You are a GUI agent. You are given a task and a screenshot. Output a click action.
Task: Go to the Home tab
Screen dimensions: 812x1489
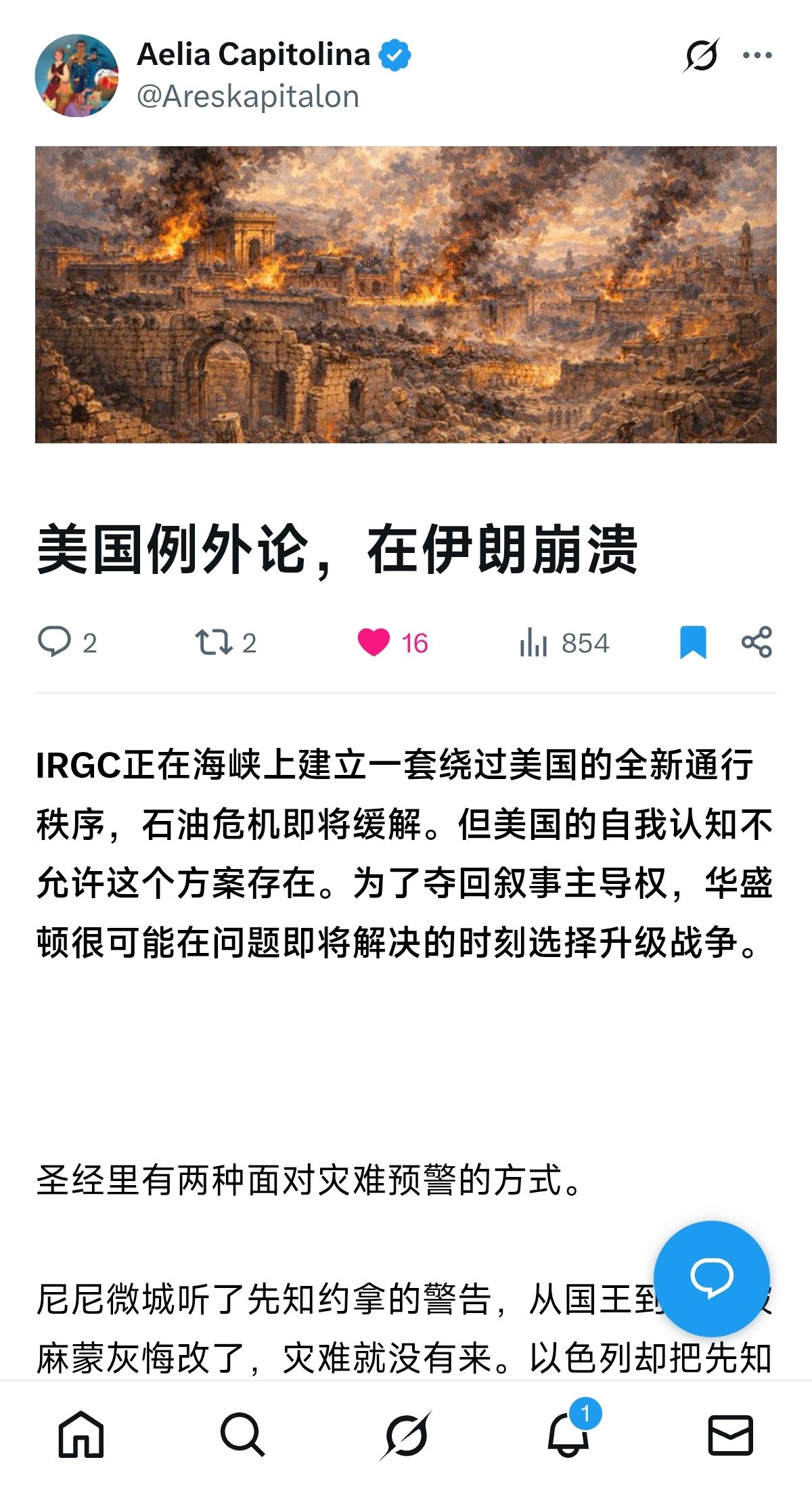[81, 1434]
